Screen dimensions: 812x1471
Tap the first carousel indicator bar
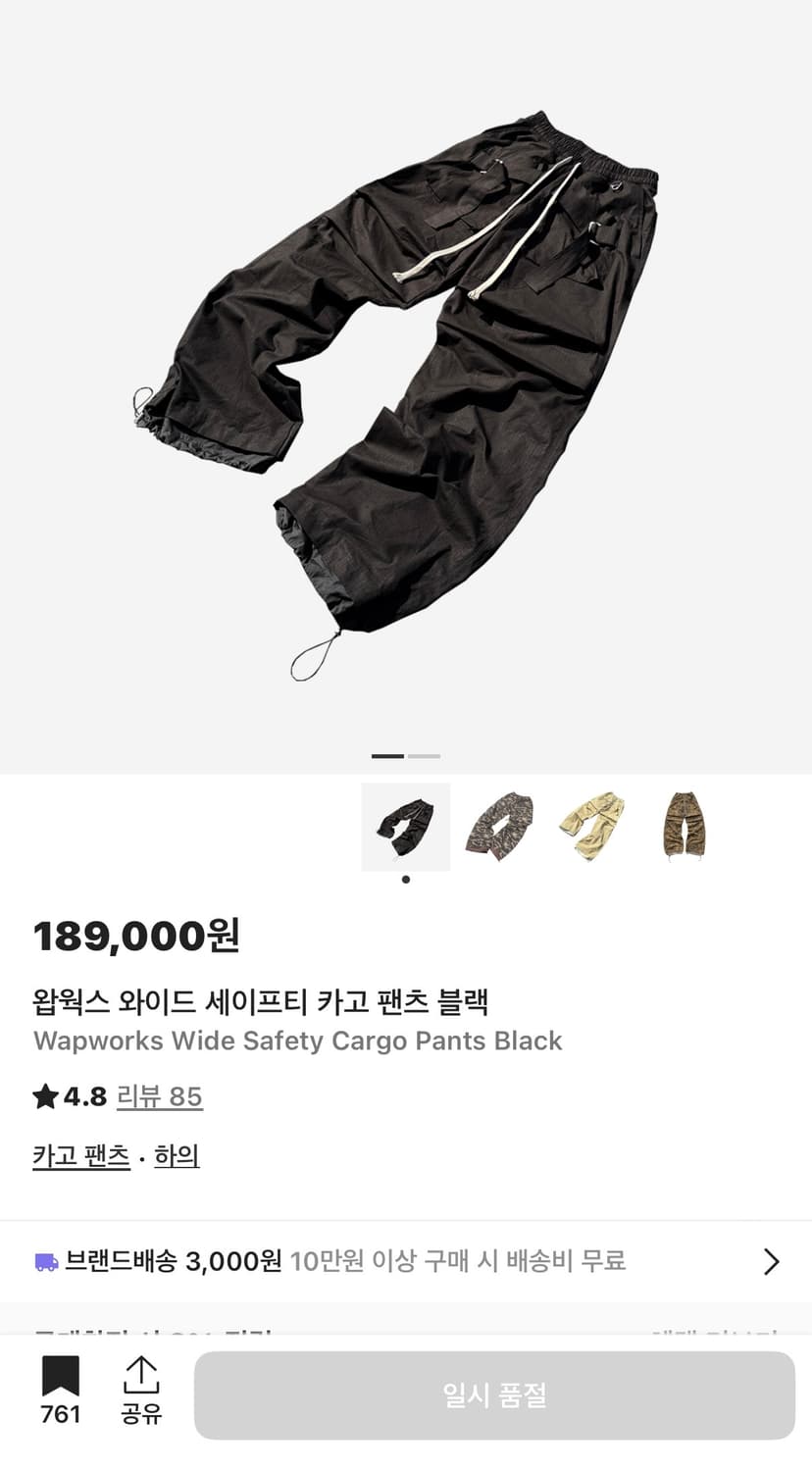coord(389,756)
